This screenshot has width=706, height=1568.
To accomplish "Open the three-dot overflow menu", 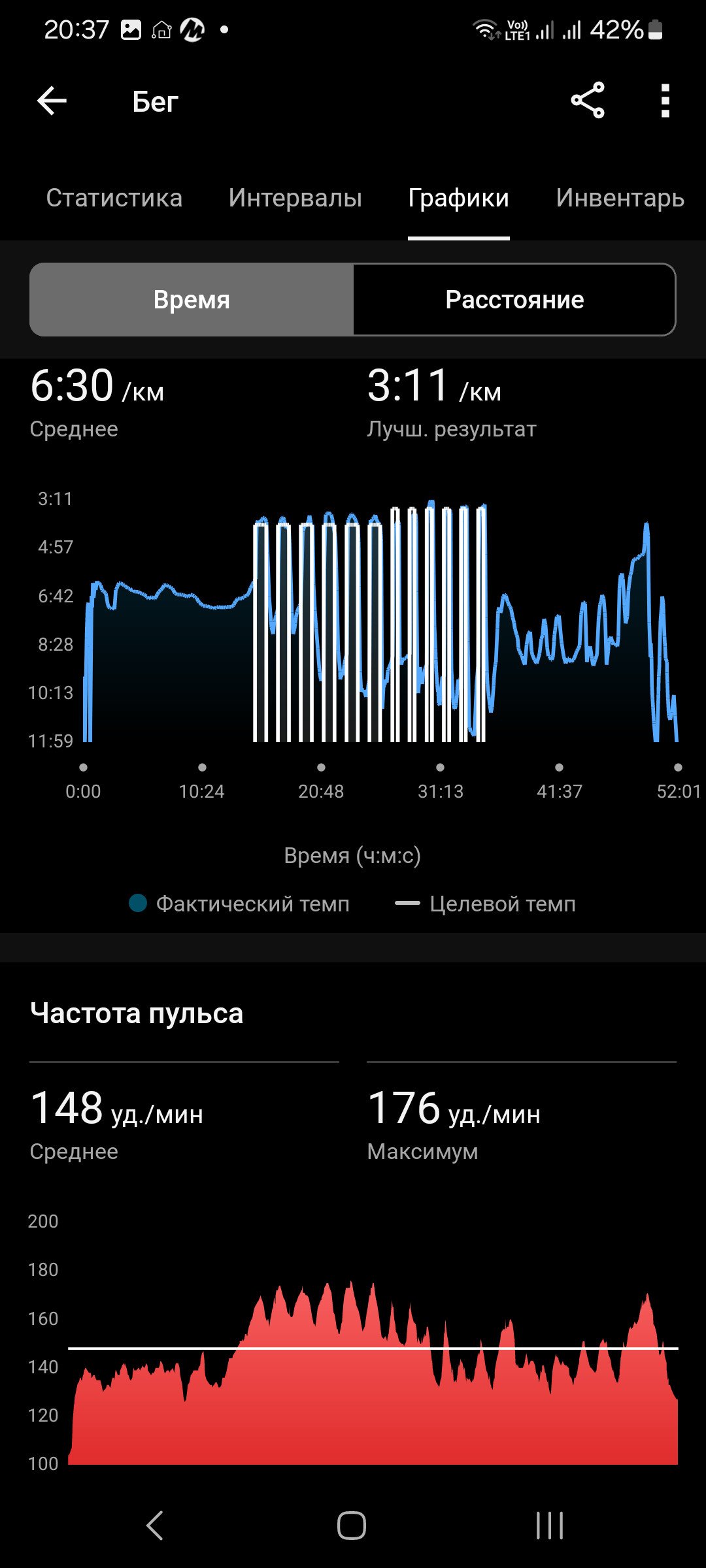I will [x=665, y=101].
